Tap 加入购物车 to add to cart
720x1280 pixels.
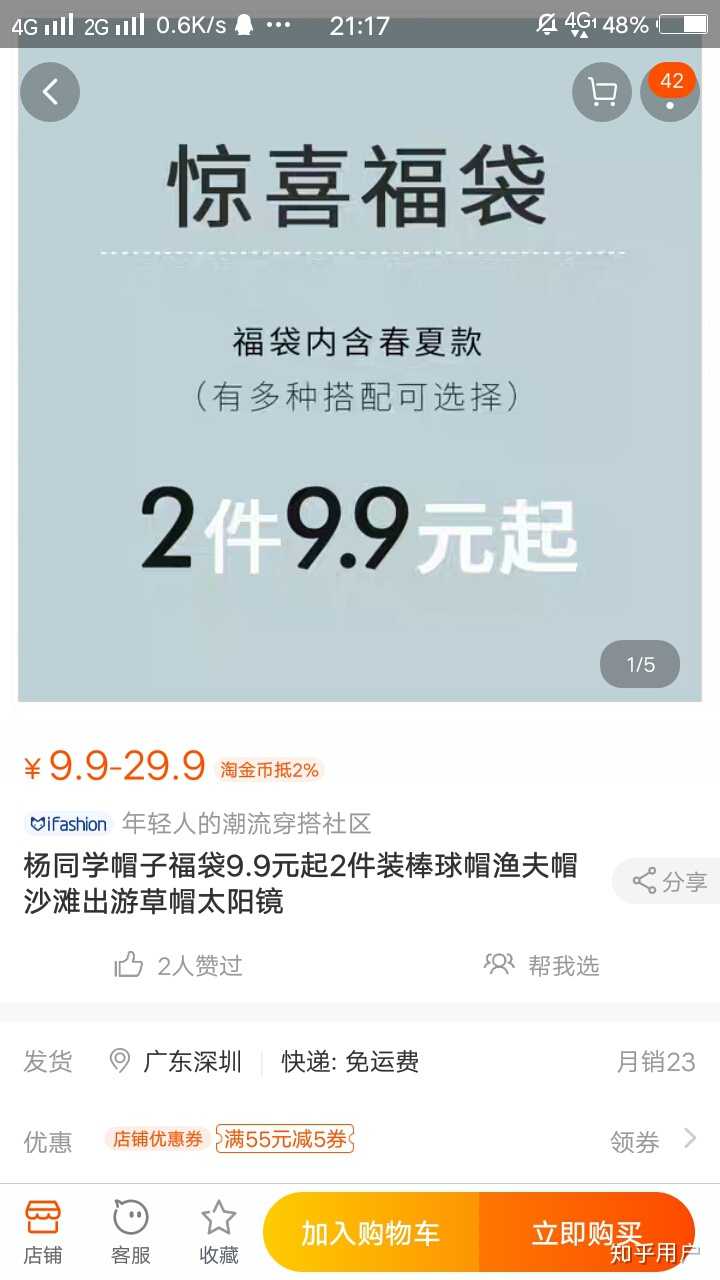click(x=371, y=1233)
